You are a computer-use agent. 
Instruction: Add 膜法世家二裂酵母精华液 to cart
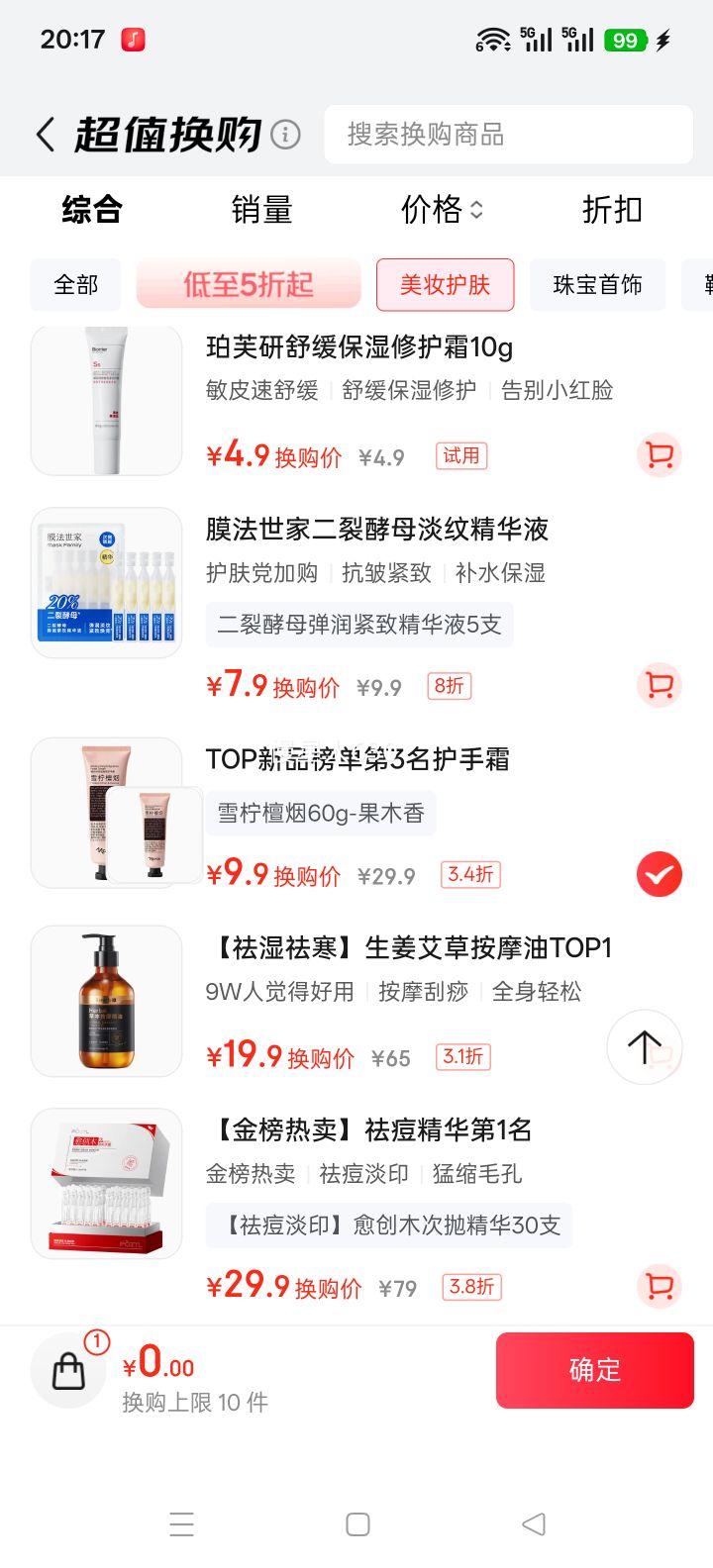[659, 685]
